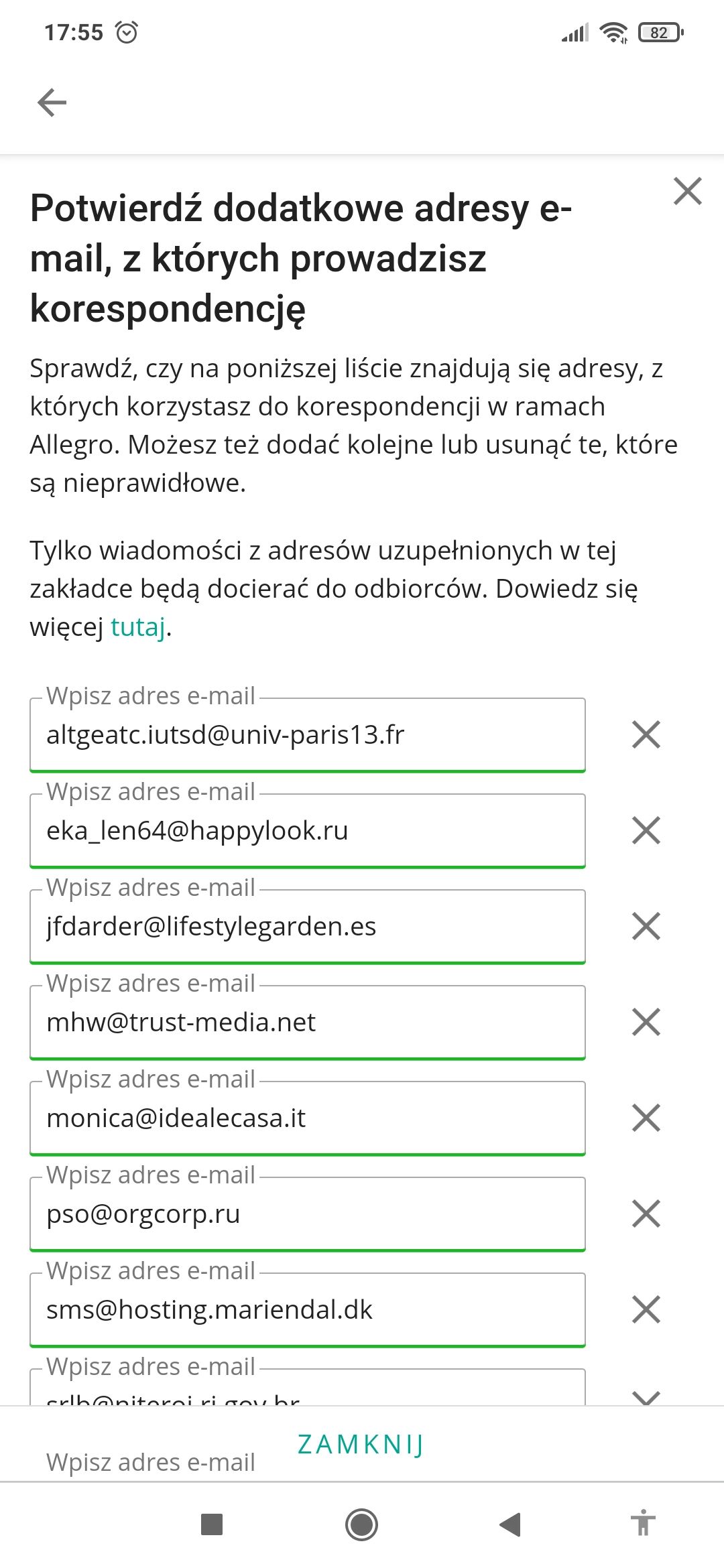Viewport: 724px width, 1568px height.
Task: Go back with the top arrow
Action: point(52,103)
